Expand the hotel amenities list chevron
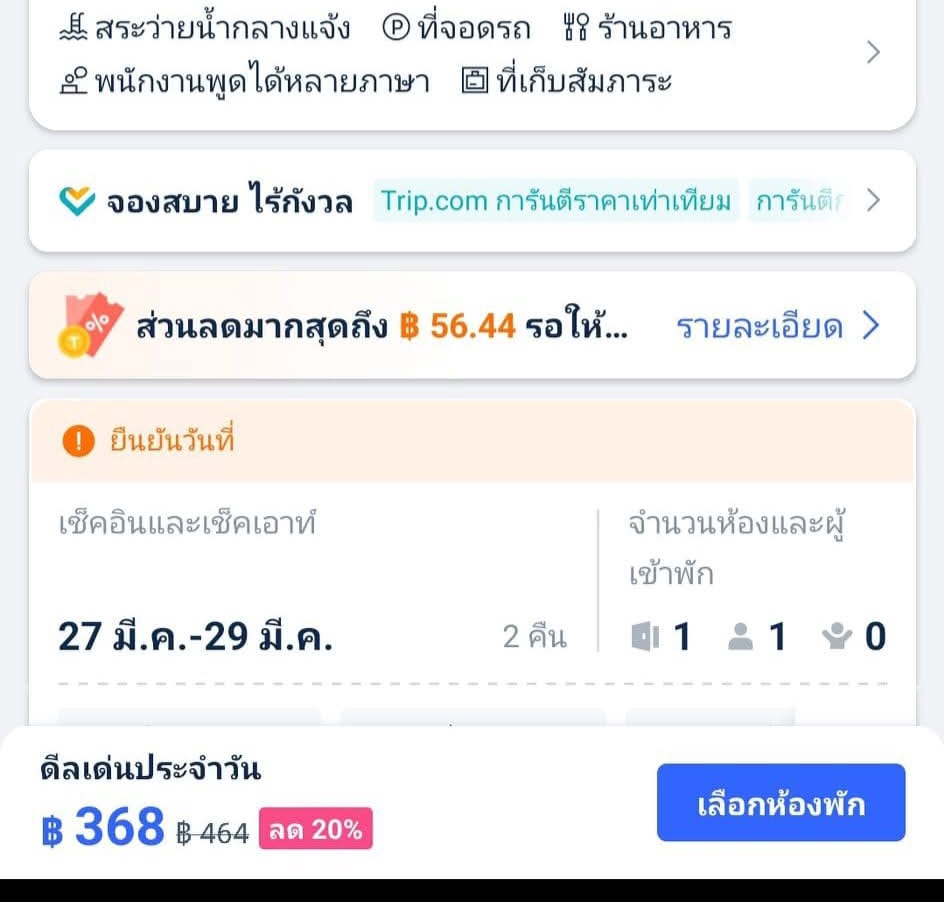This screenshot has width=944, height=902. point(872,53)
